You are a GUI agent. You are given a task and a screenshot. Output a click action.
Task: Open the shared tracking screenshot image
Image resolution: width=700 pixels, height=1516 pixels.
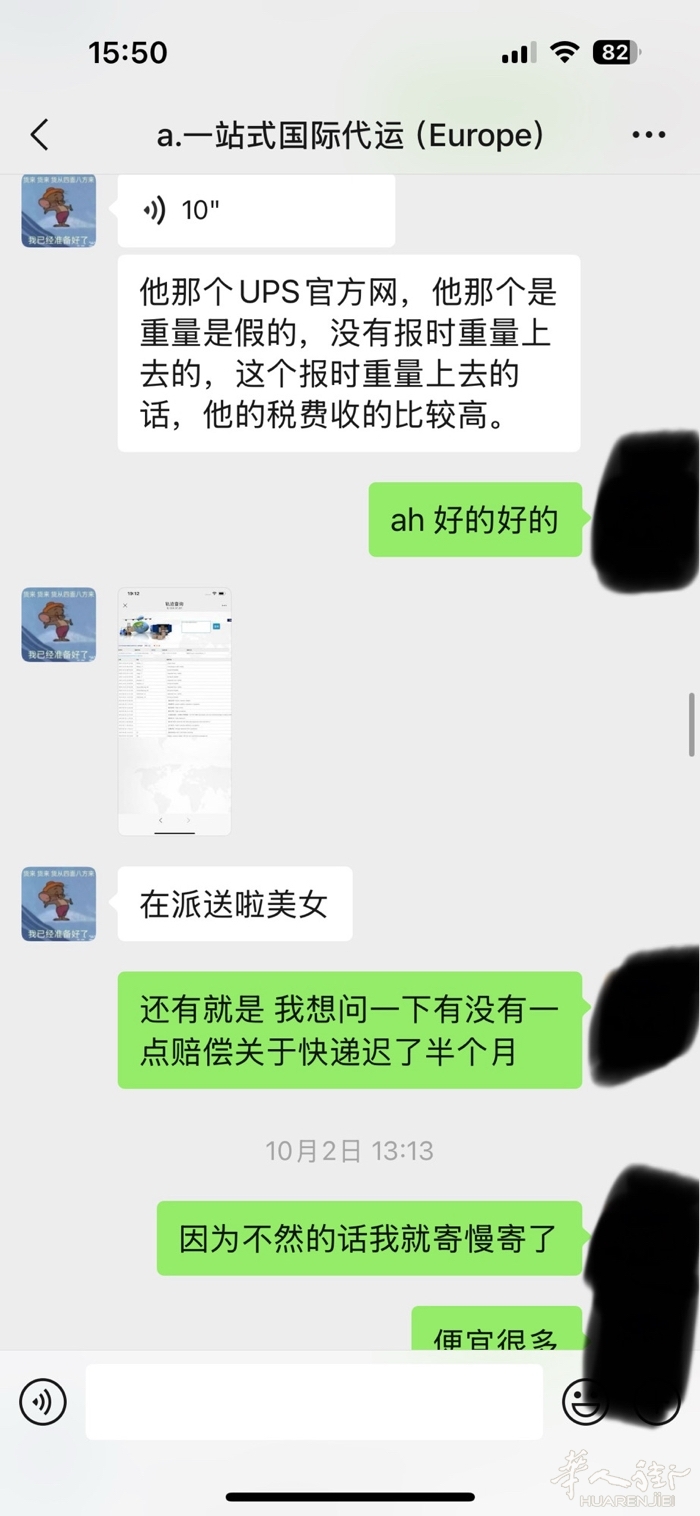pyautogui.click(x=174, y=710)
